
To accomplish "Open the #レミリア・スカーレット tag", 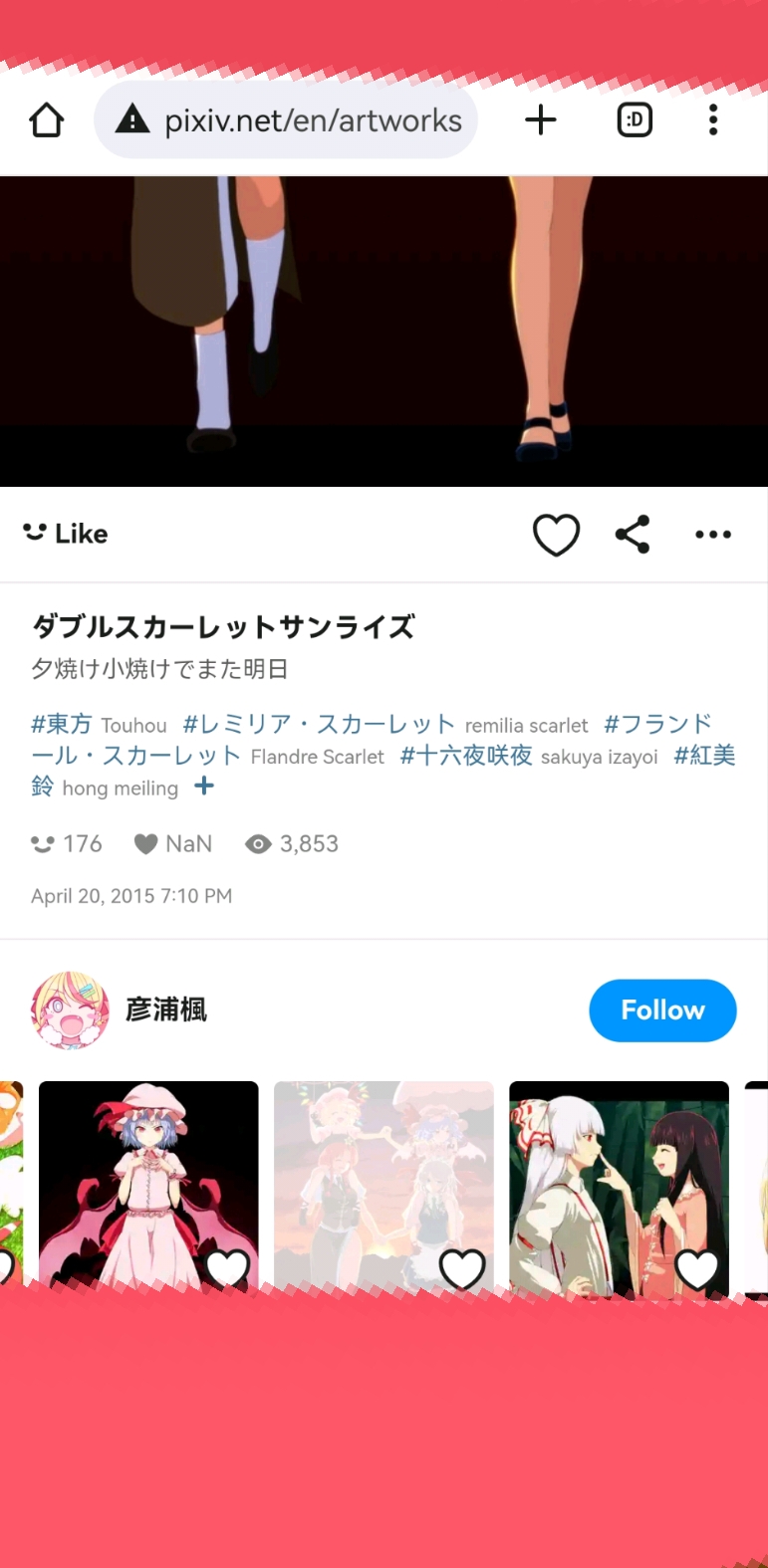I will coord(319,724).
